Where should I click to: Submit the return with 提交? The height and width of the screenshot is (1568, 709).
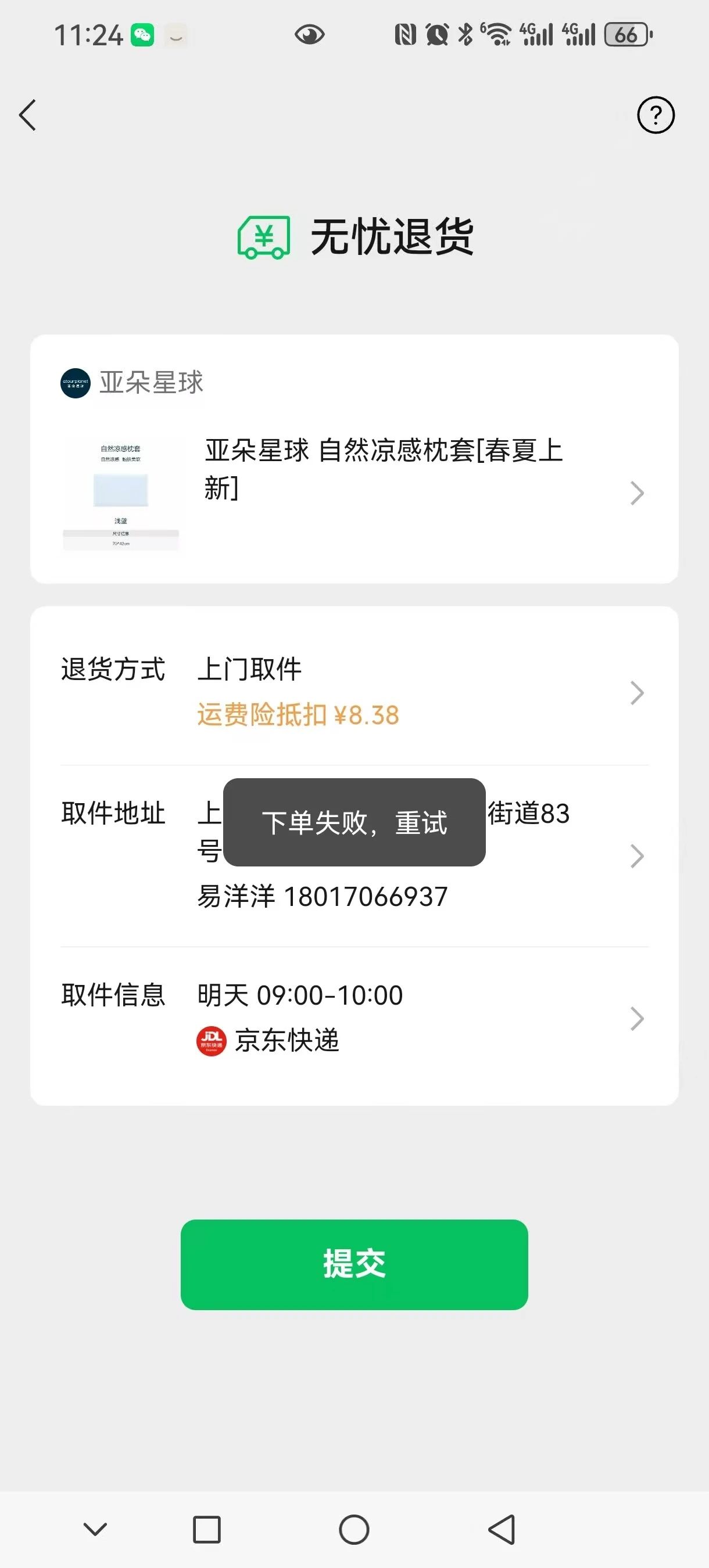pyautogui.click(x=354, y=1265)
